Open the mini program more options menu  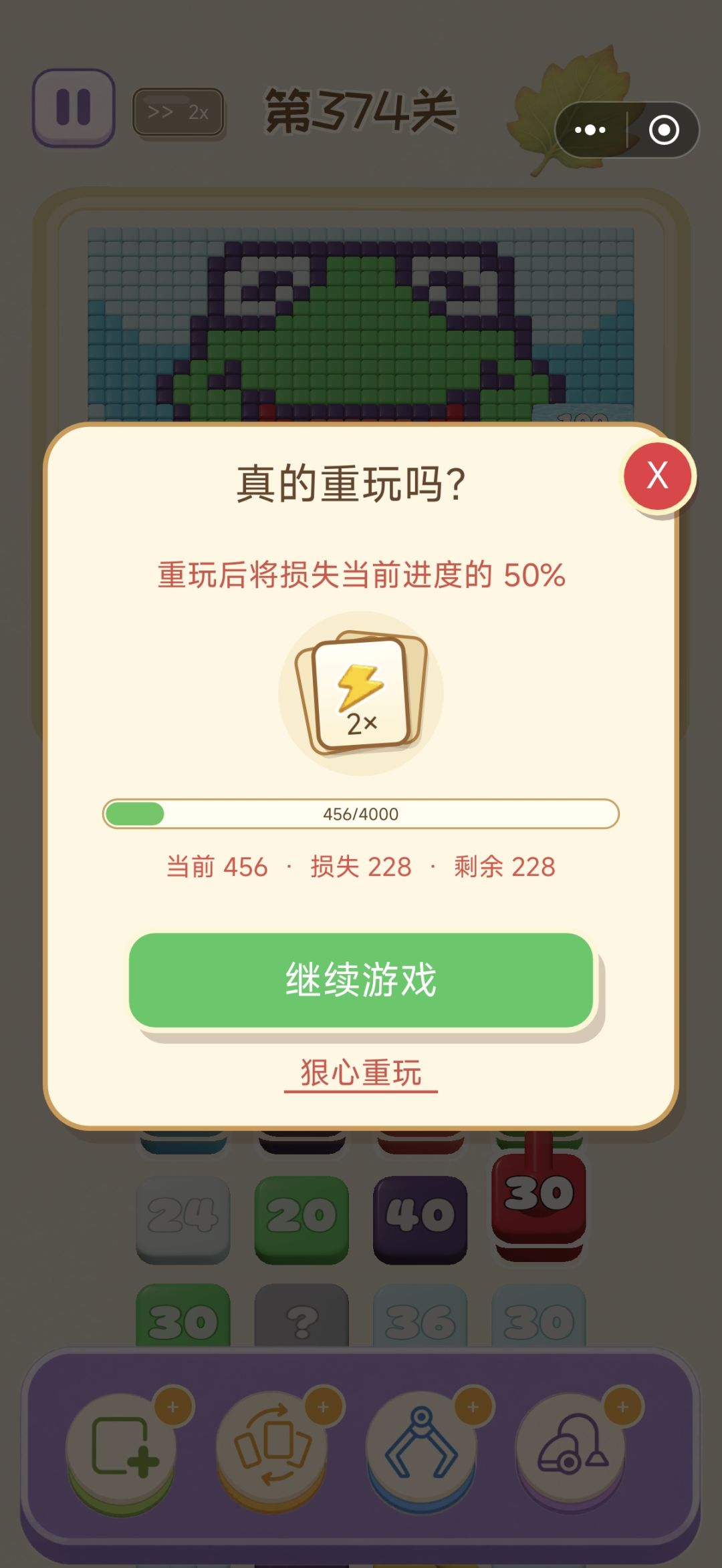pyautogui.click(x=590, y=130)
